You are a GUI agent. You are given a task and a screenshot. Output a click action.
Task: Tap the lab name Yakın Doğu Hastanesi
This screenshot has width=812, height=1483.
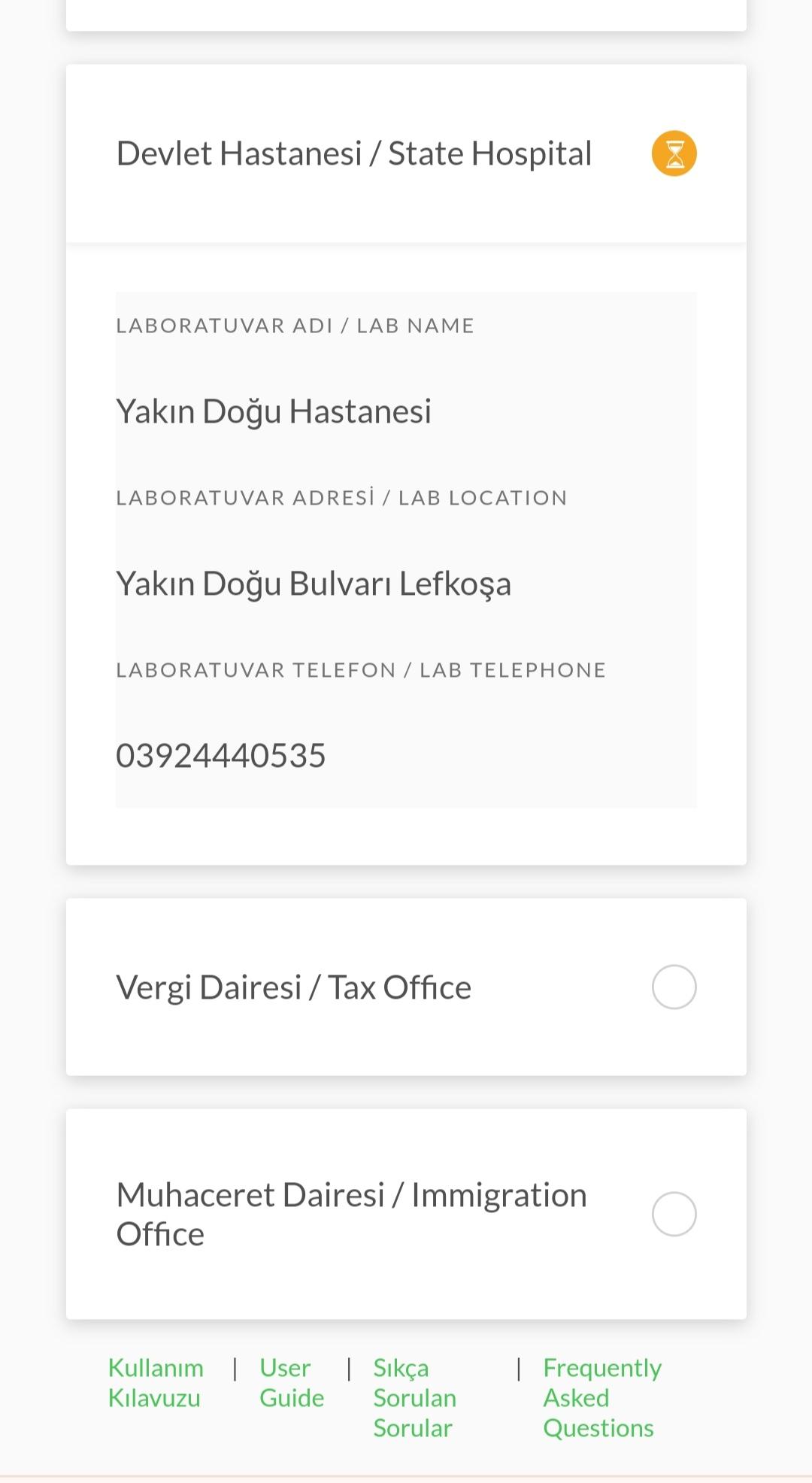point(274,411)
